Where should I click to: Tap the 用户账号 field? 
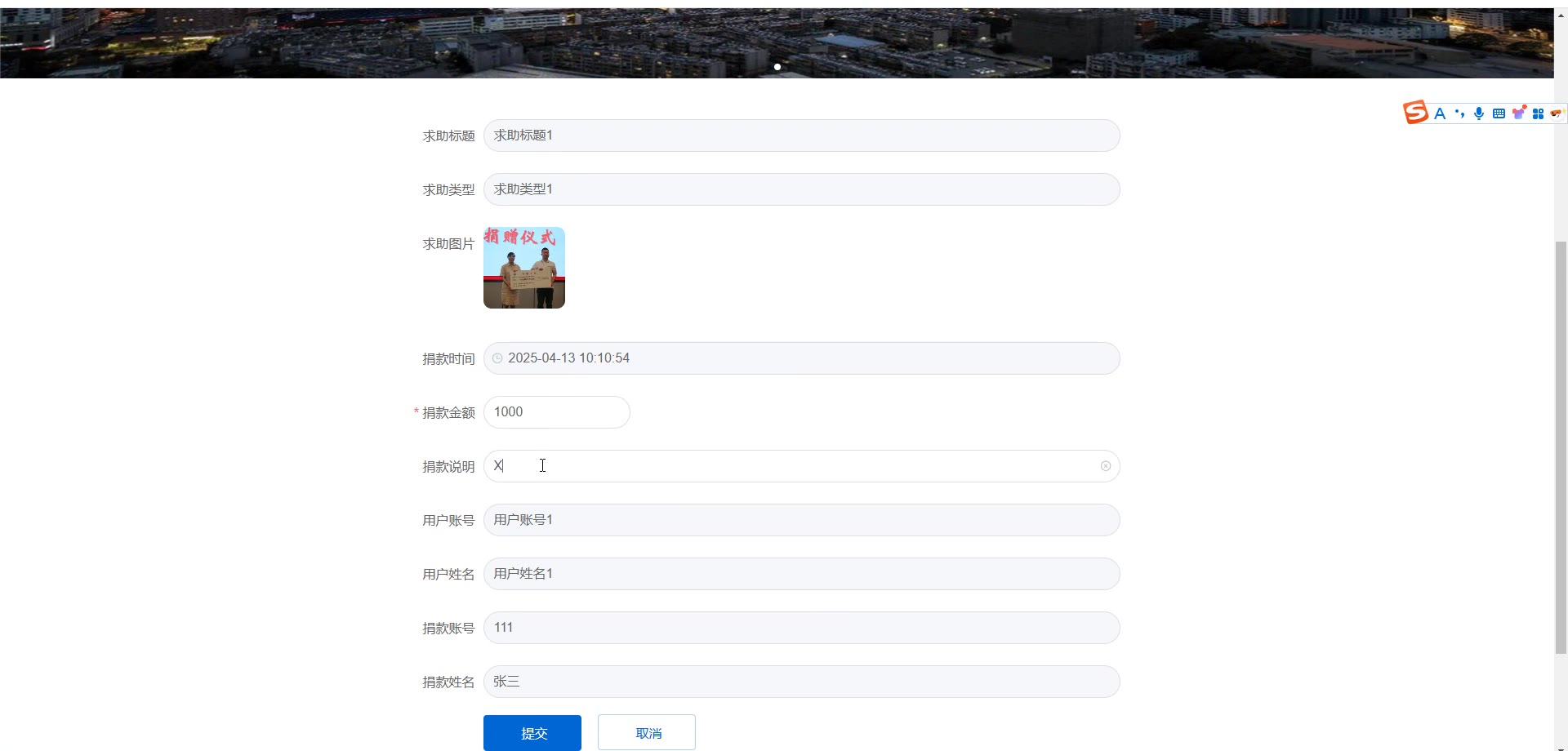(800, 520)
